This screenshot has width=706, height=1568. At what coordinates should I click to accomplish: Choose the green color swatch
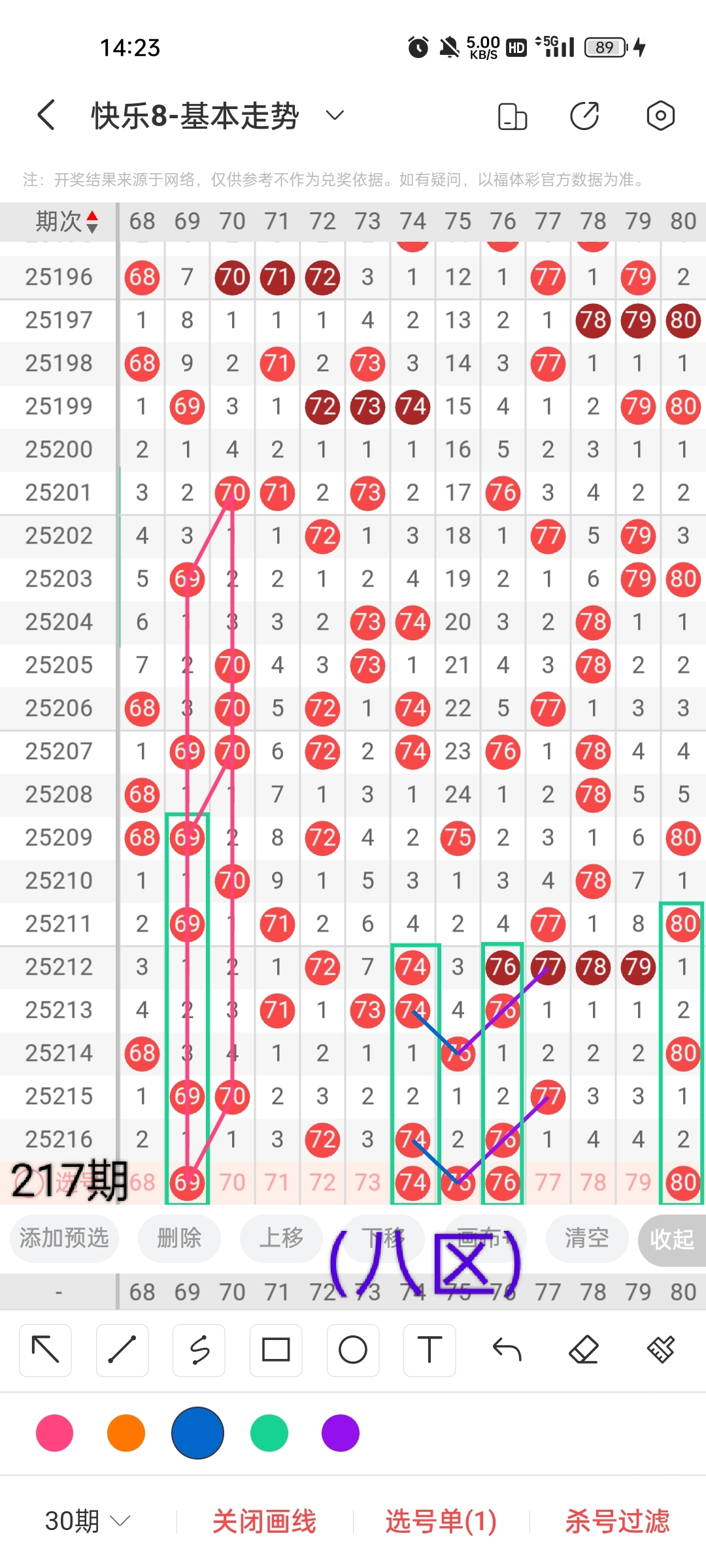point(269,1433)
